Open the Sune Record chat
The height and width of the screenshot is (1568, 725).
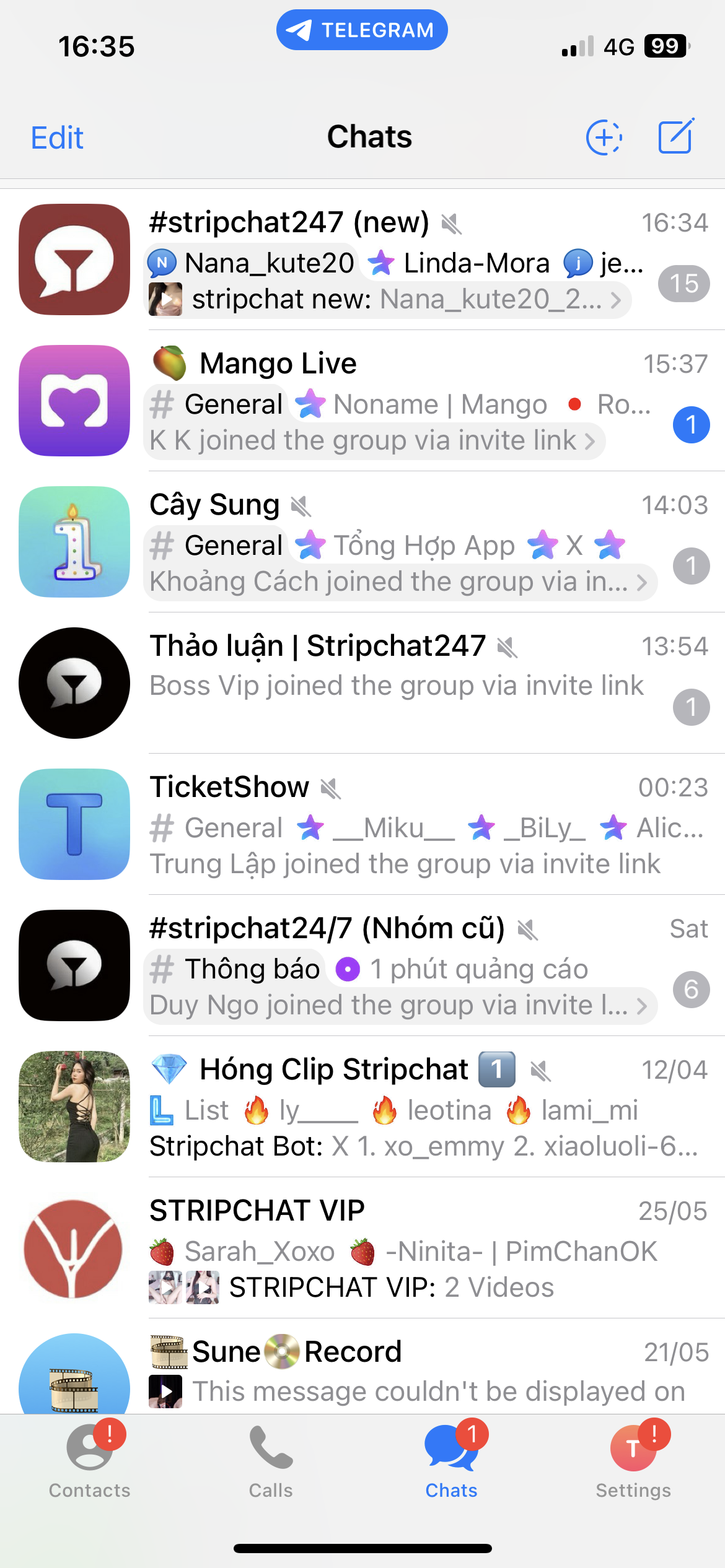(362, 1366)
